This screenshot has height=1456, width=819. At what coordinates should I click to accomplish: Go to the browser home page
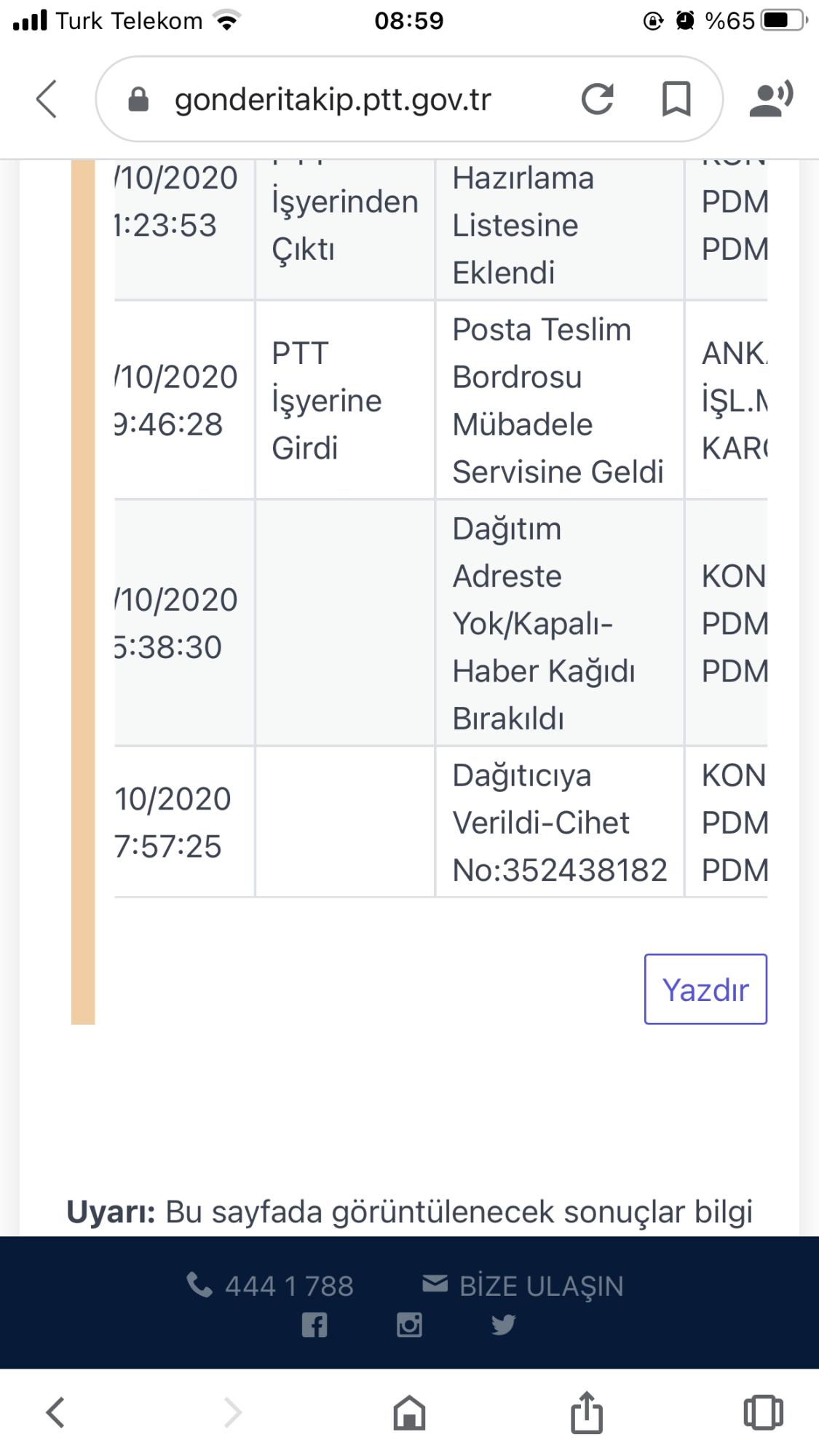[x=409, y=1412]
